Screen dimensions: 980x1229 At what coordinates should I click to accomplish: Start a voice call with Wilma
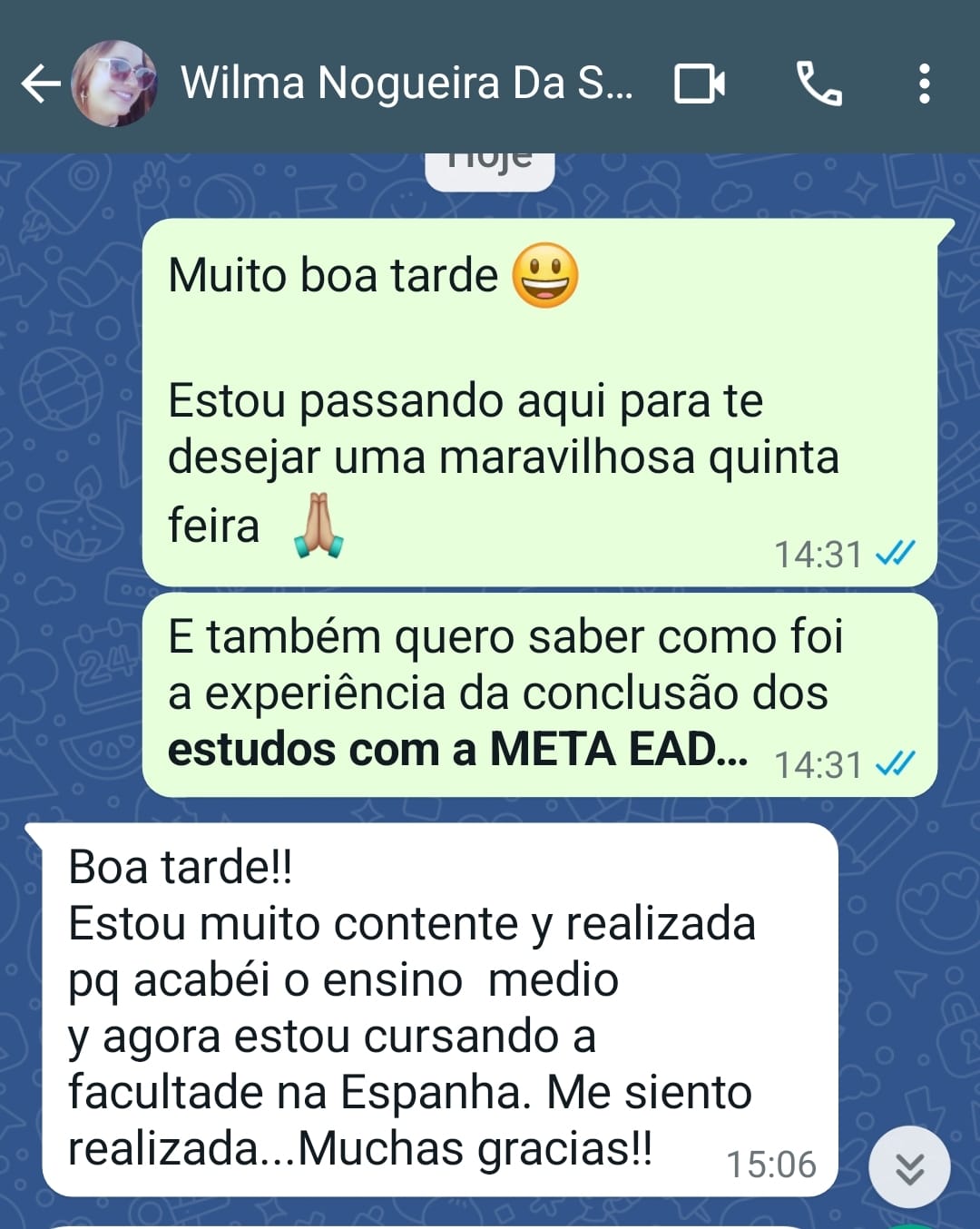point(818,84)
